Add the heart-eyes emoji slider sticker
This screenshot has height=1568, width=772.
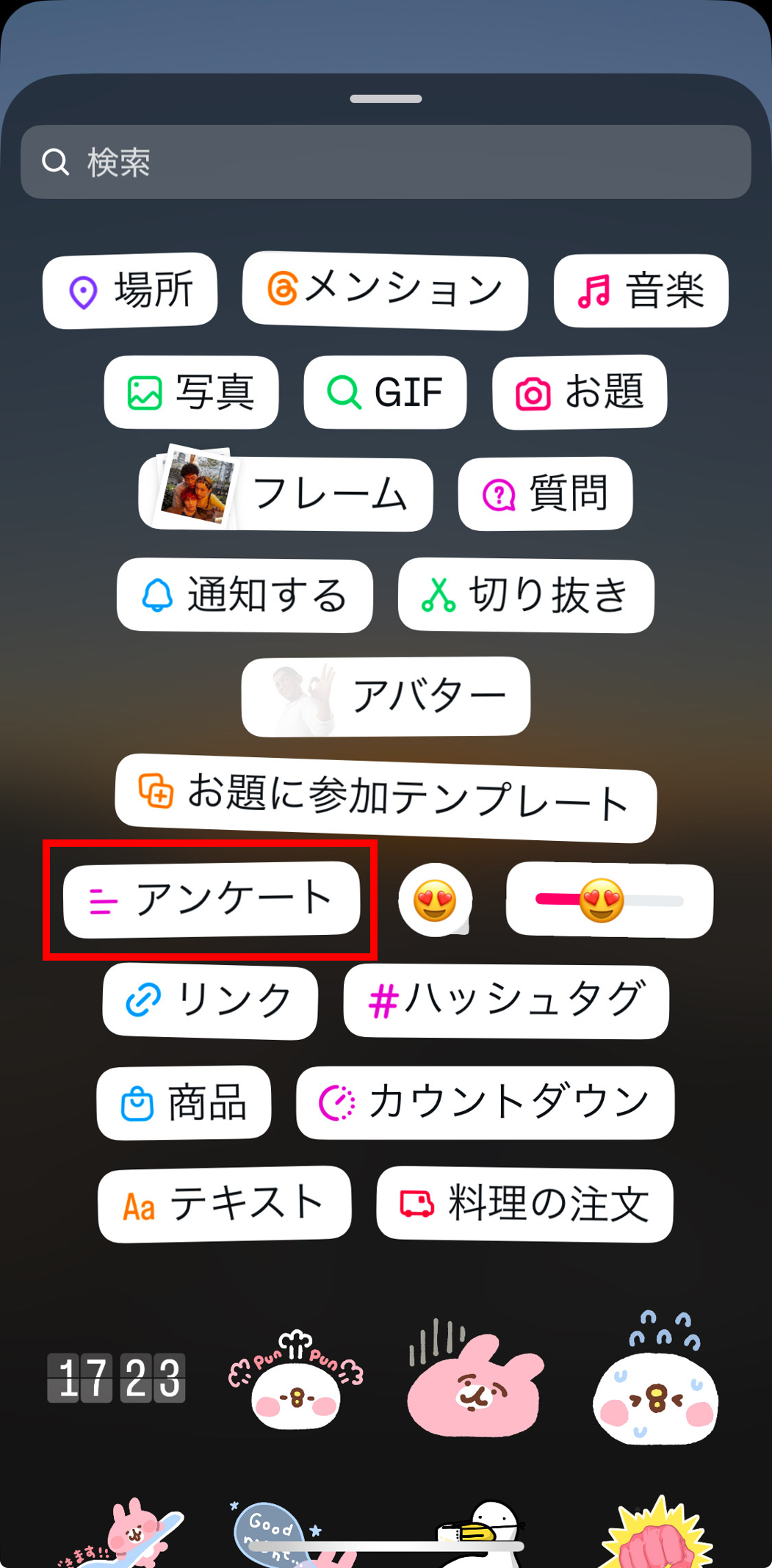click(x=609, y=900)
